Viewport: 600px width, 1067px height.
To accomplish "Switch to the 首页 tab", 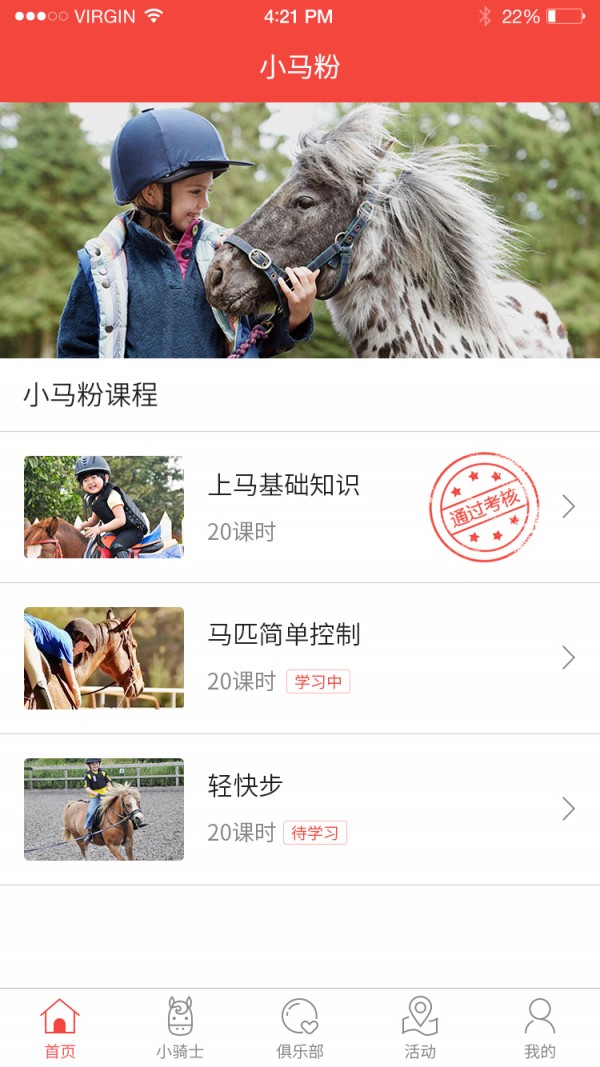I will (60, 1028).
